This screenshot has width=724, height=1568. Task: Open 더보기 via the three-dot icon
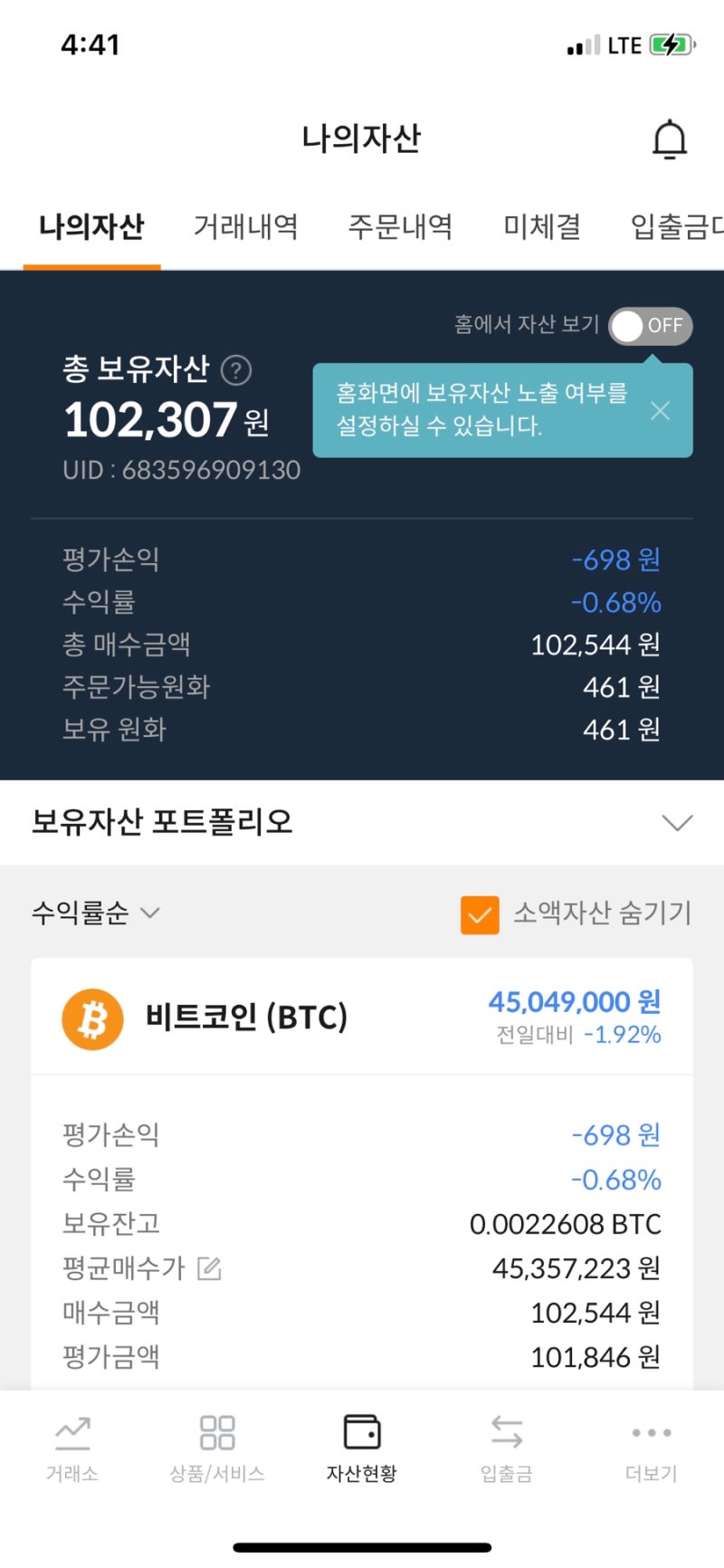tap(650, 1433)
